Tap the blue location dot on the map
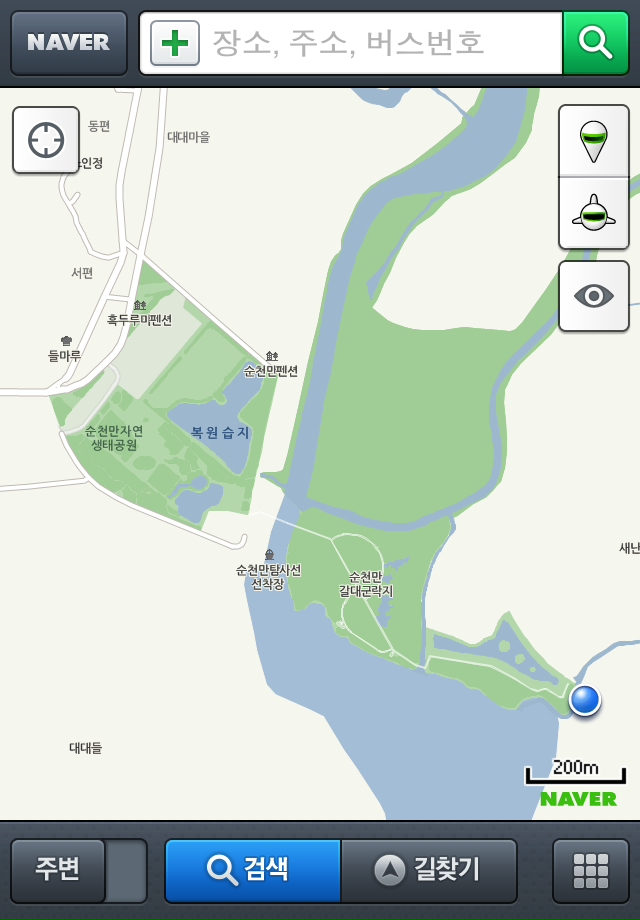The image size is (640, 920). coord(585,700)
